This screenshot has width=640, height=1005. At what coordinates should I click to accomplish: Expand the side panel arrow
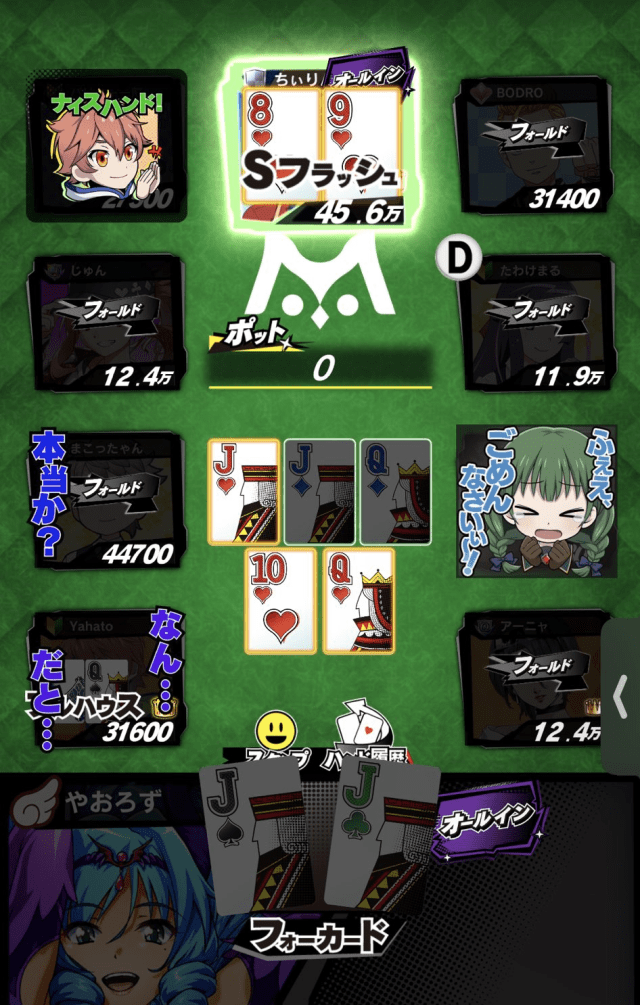(x=620, y=694)
